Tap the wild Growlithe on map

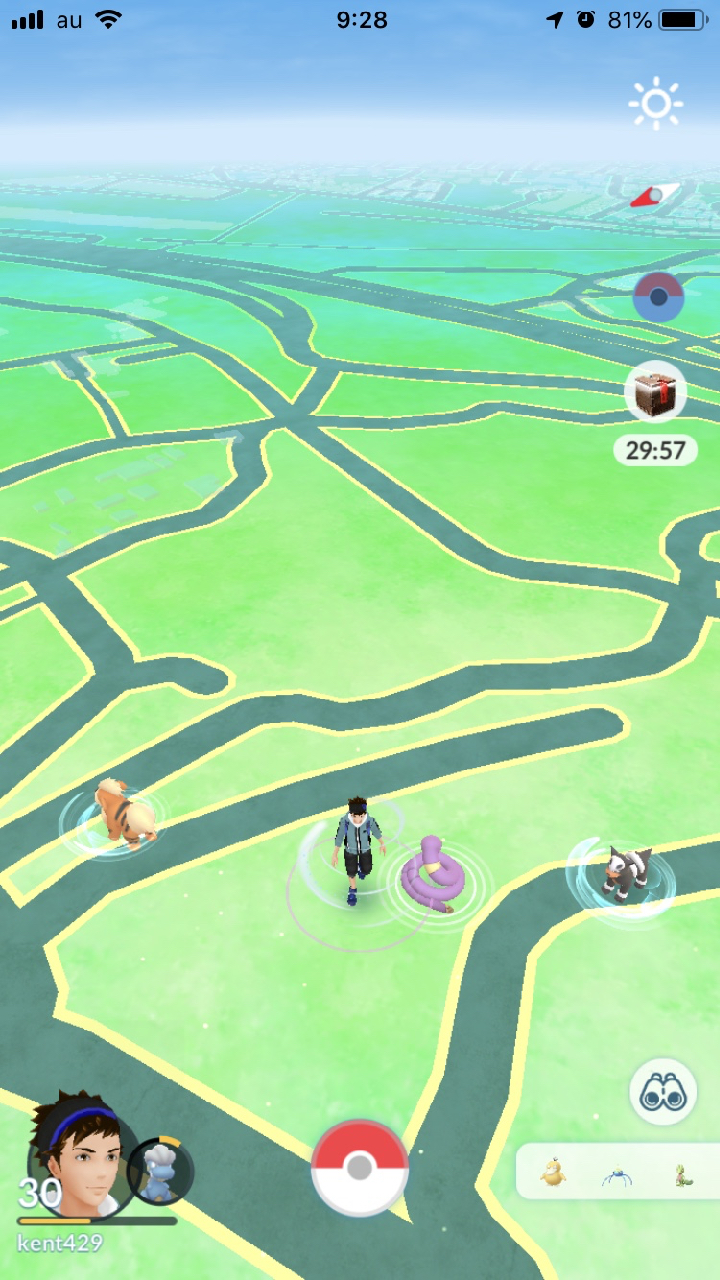pyautogui.click(x=125, y=812)
